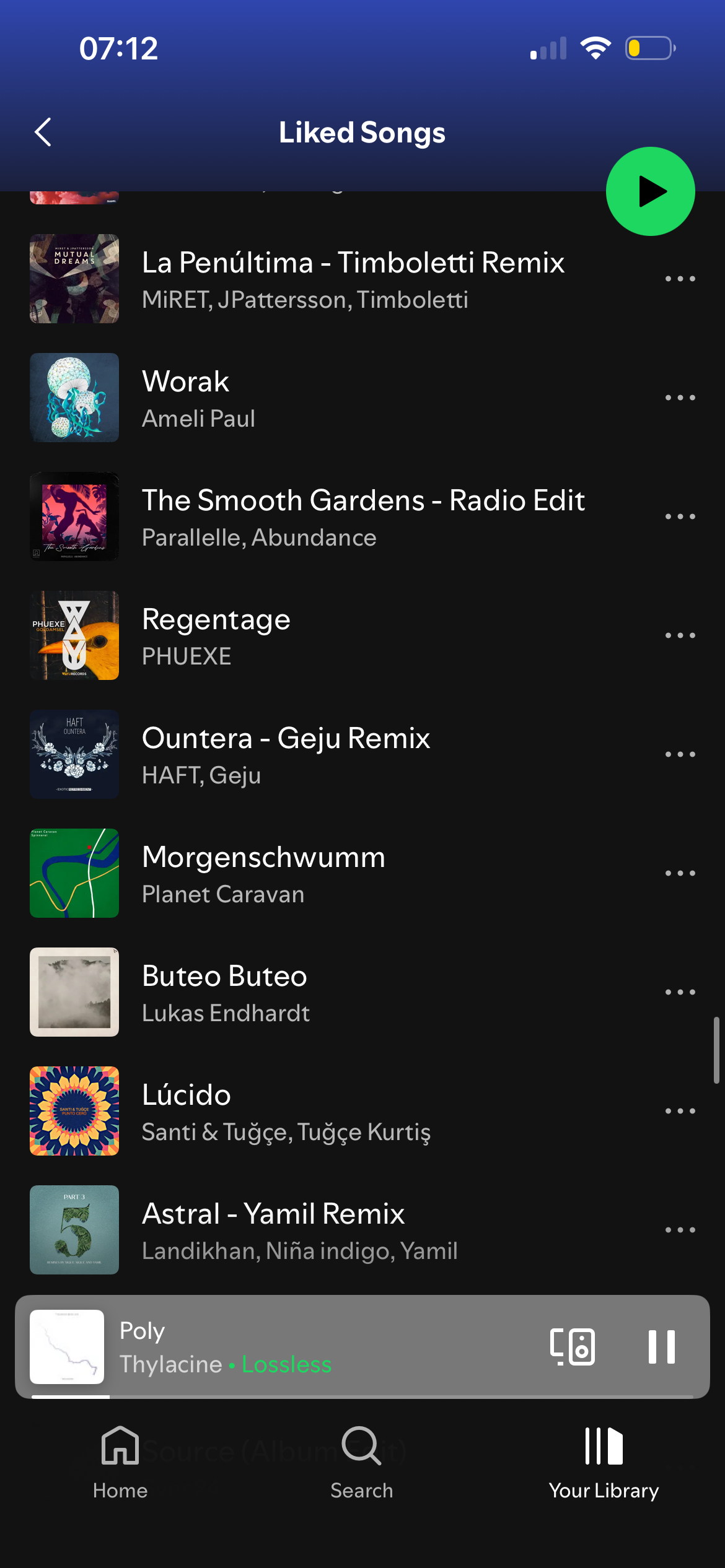Switch to the Home tab
The image size is (725, 1568).
coord(120,1461)
